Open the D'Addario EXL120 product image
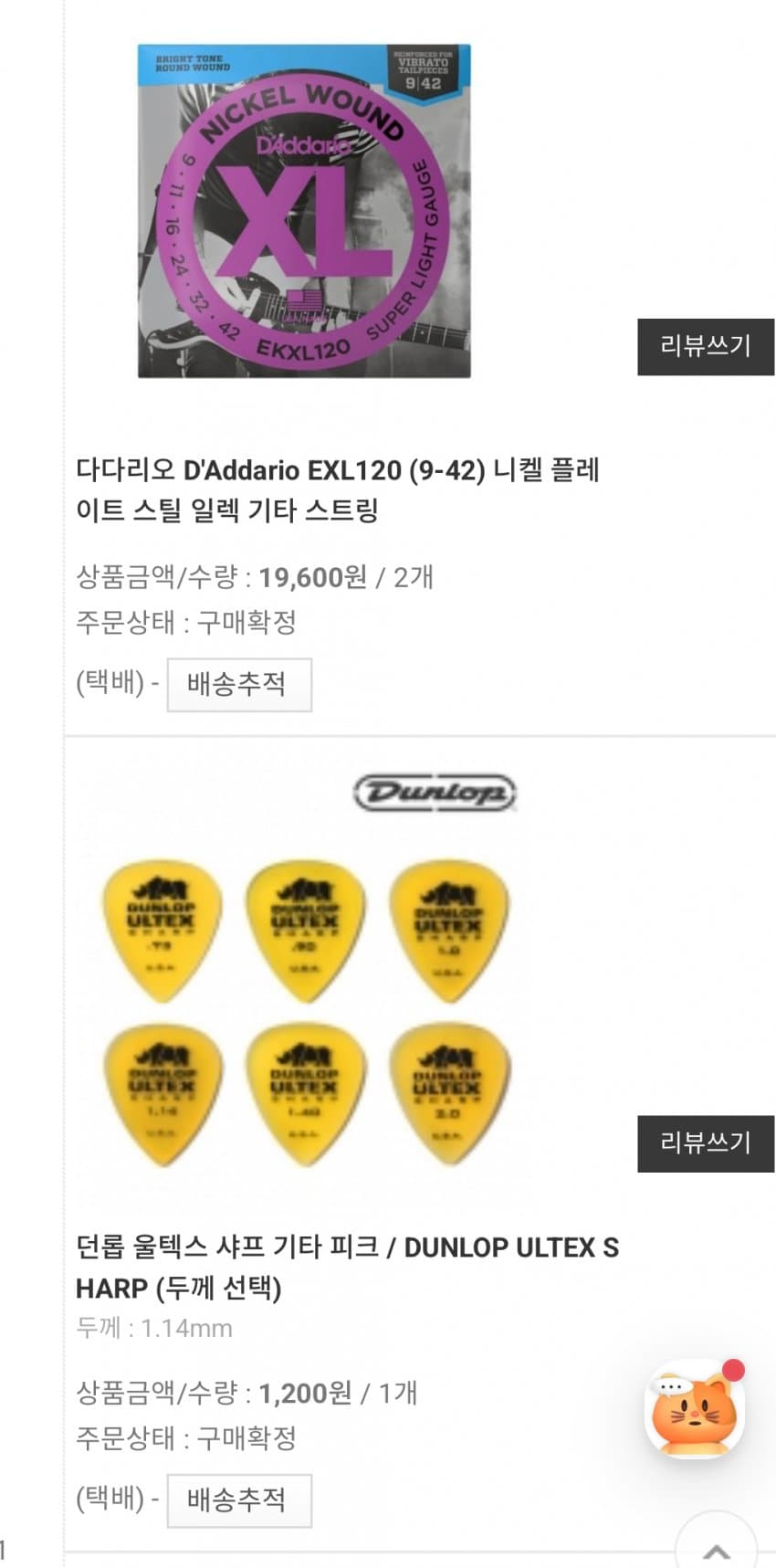Image resolution: width=776 pixels, height=1568 pixels. click(304, 211)
